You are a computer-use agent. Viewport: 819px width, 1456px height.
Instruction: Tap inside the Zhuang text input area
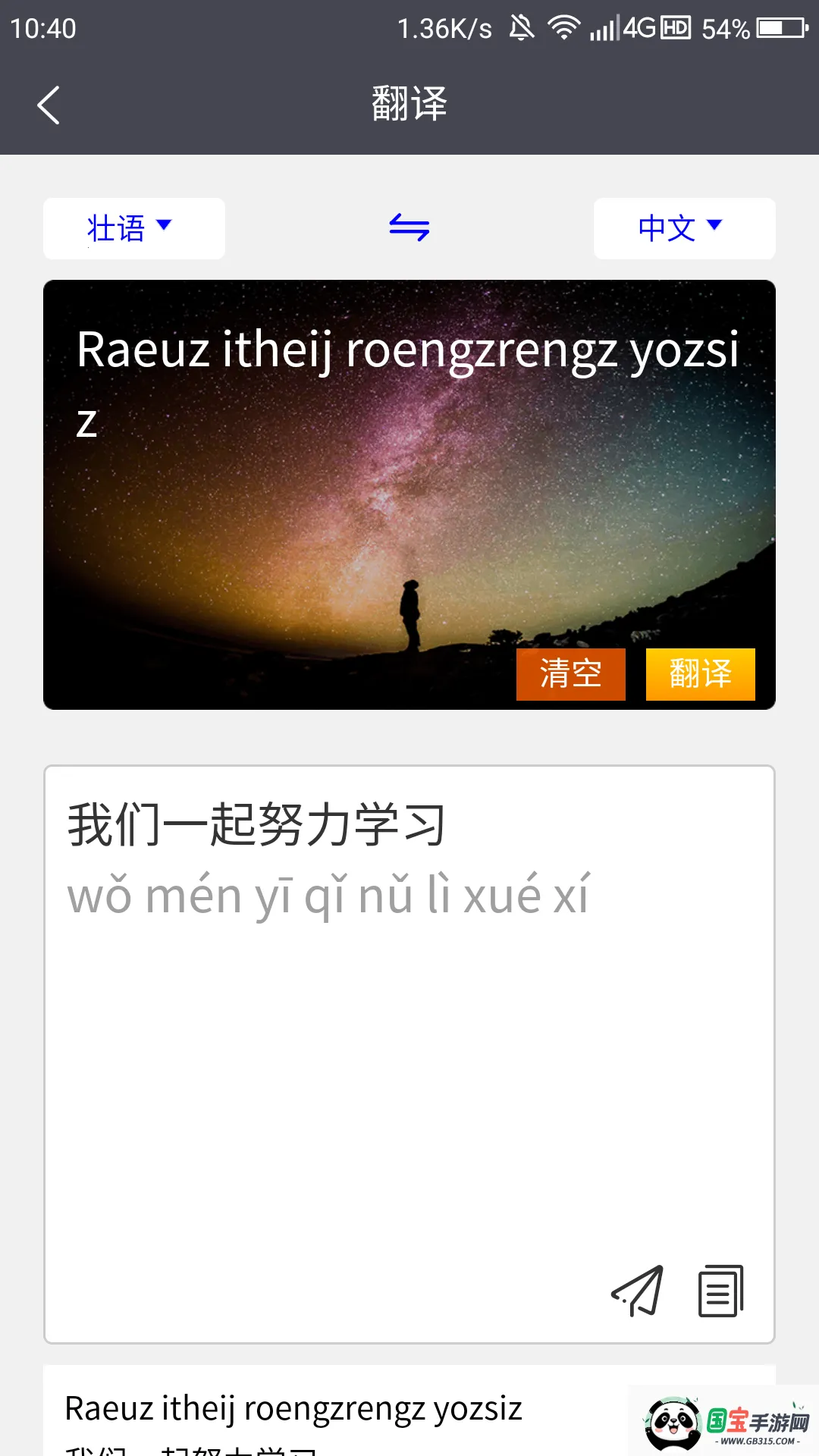pyautogui.click(x=409, y=493)
